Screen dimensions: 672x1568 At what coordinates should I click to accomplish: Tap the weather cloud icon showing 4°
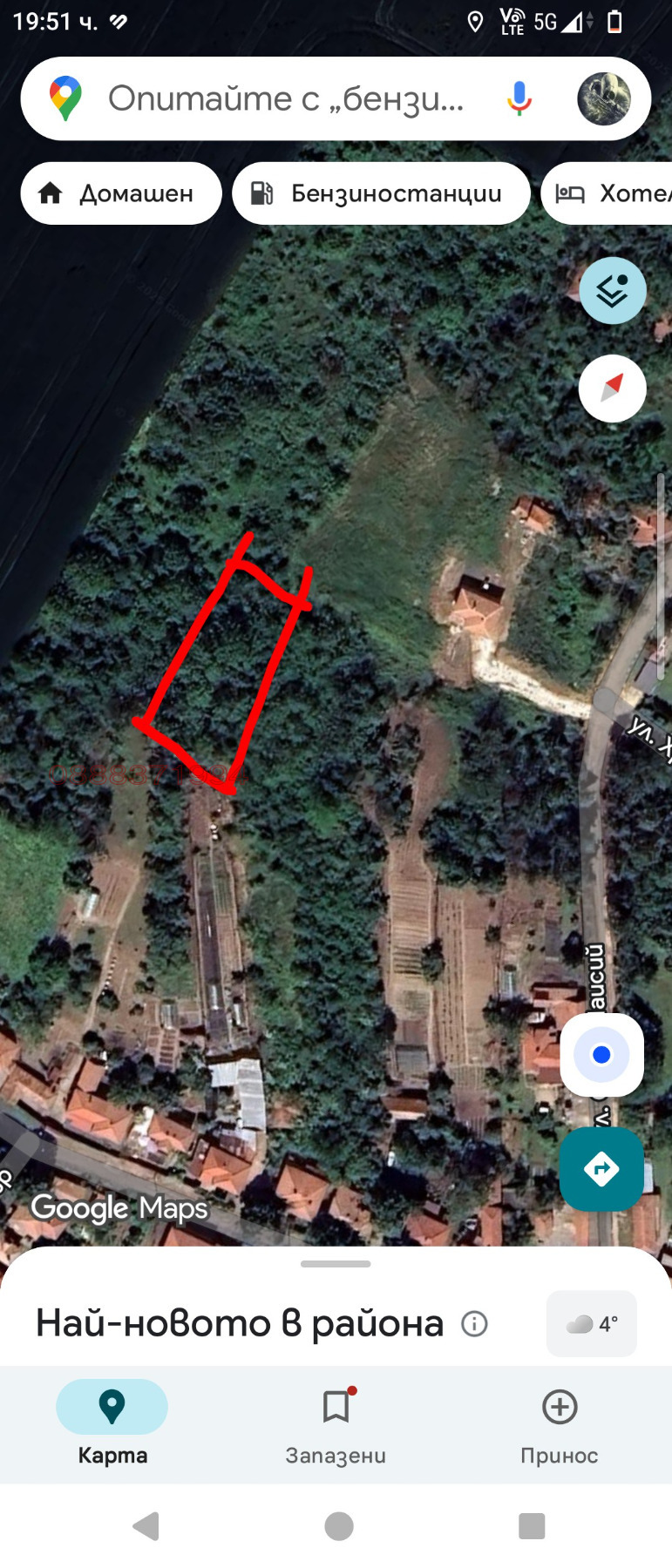[x=592, y=1323]
